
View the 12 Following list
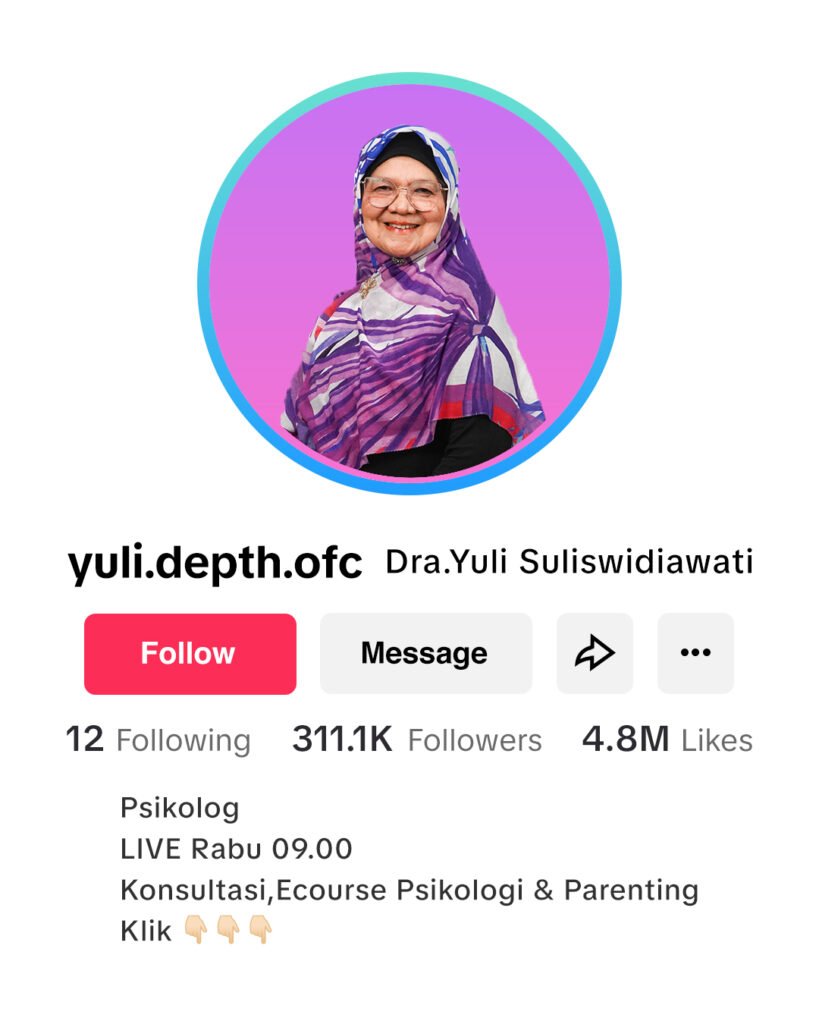pos(158,740)
